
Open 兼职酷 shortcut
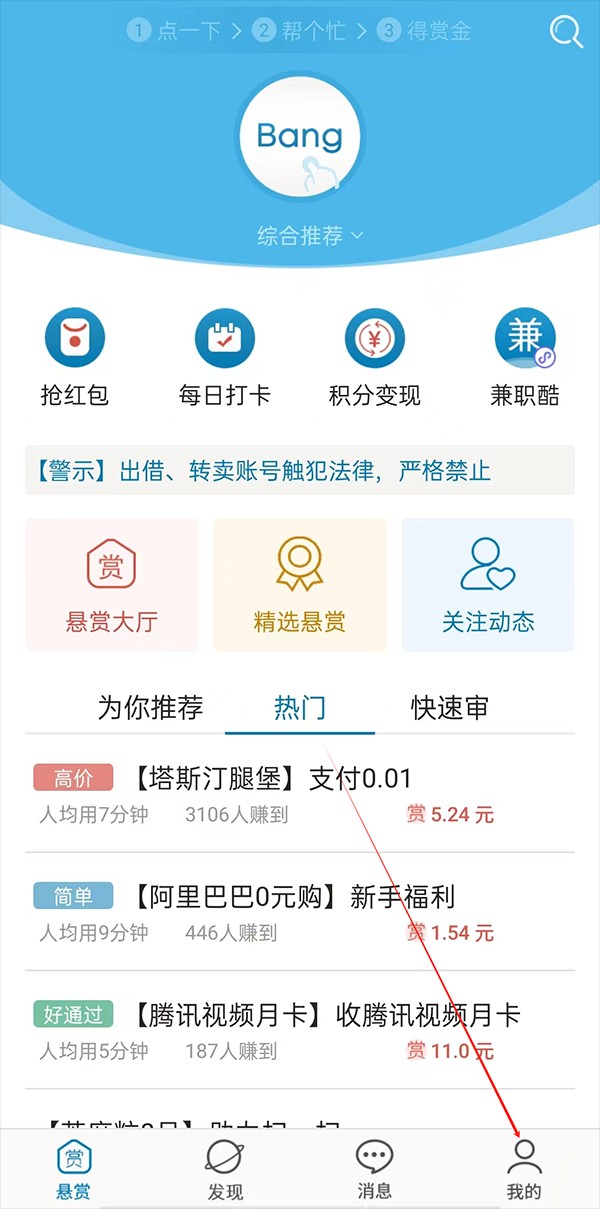525,357
